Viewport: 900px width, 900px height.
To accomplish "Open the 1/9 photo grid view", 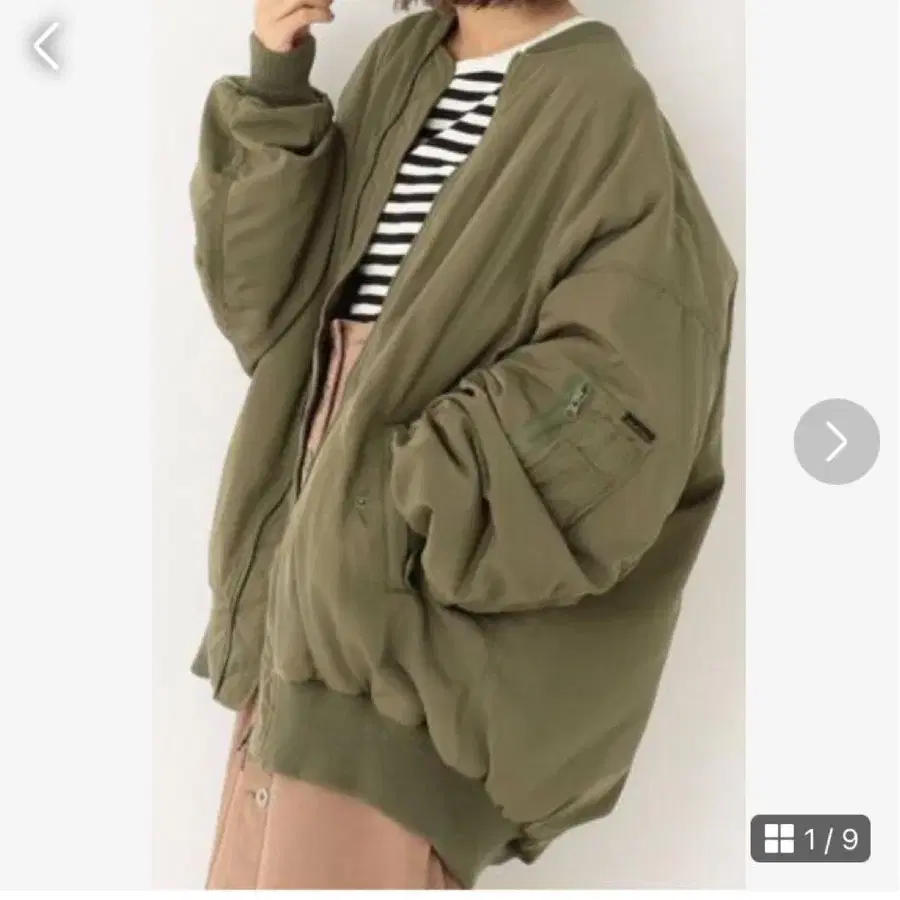I will (810, 838).
